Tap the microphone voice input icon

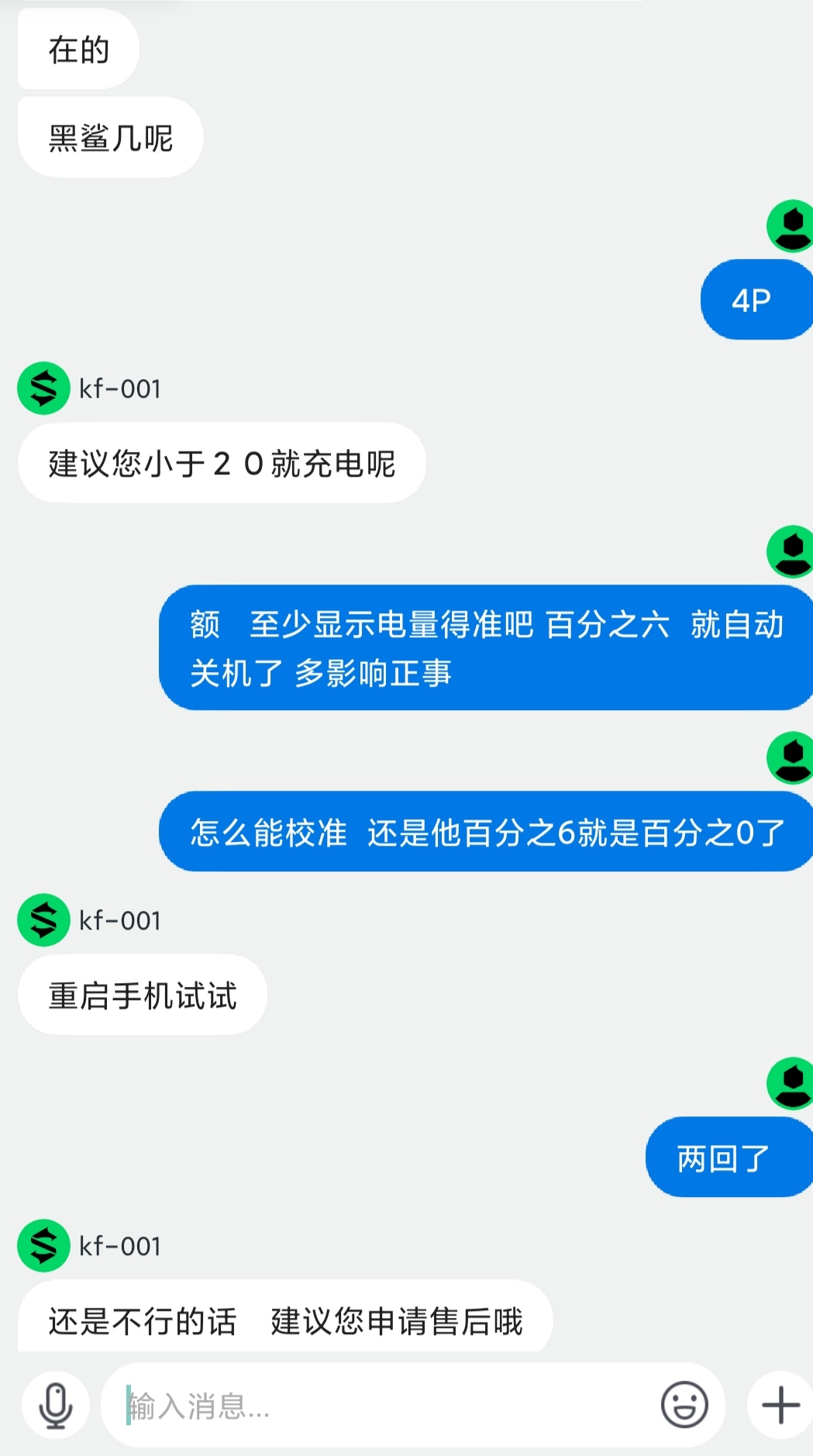pyautogui.click(x=55, y=1405)
